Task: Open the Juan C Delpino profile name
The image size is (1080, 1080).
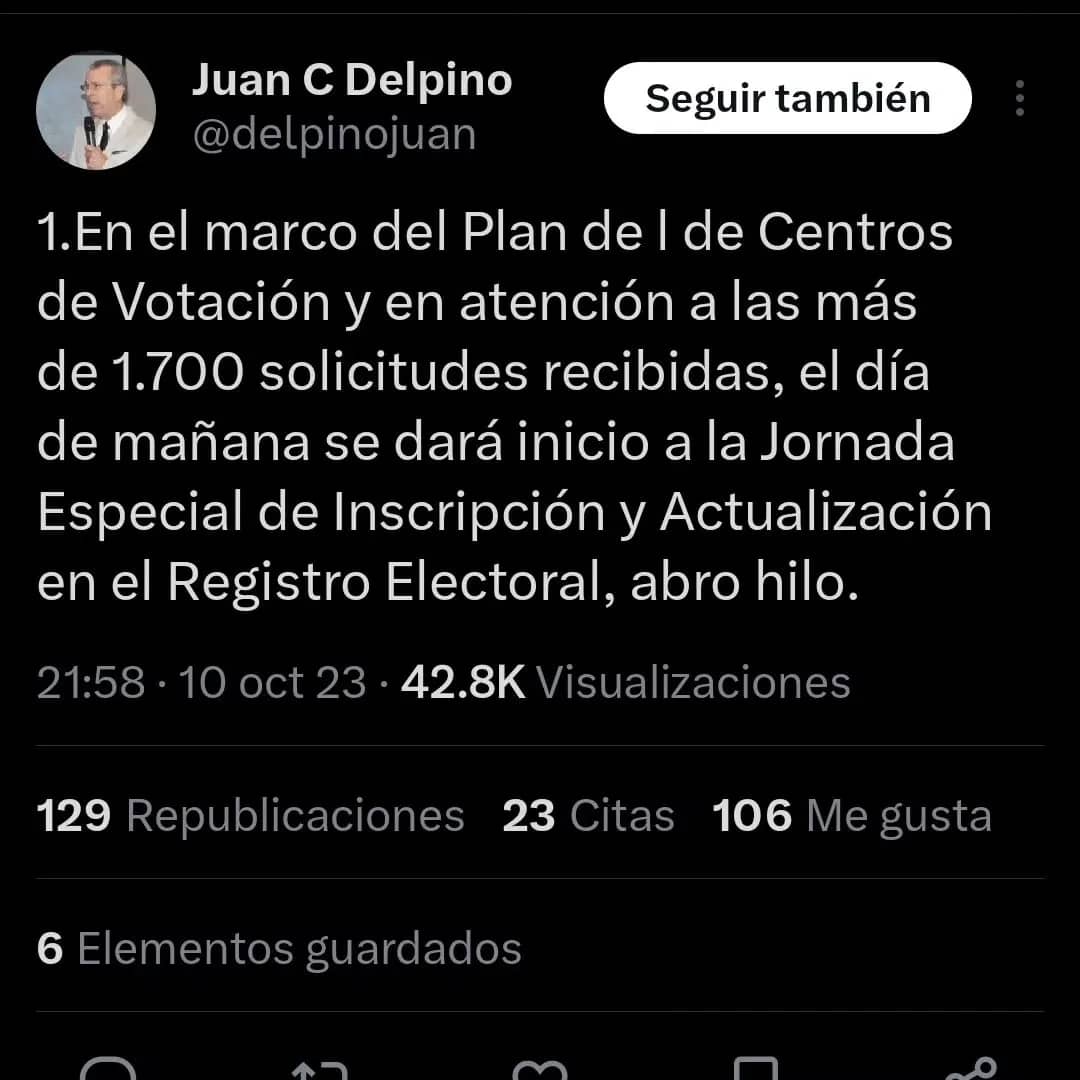Action: 351,81
